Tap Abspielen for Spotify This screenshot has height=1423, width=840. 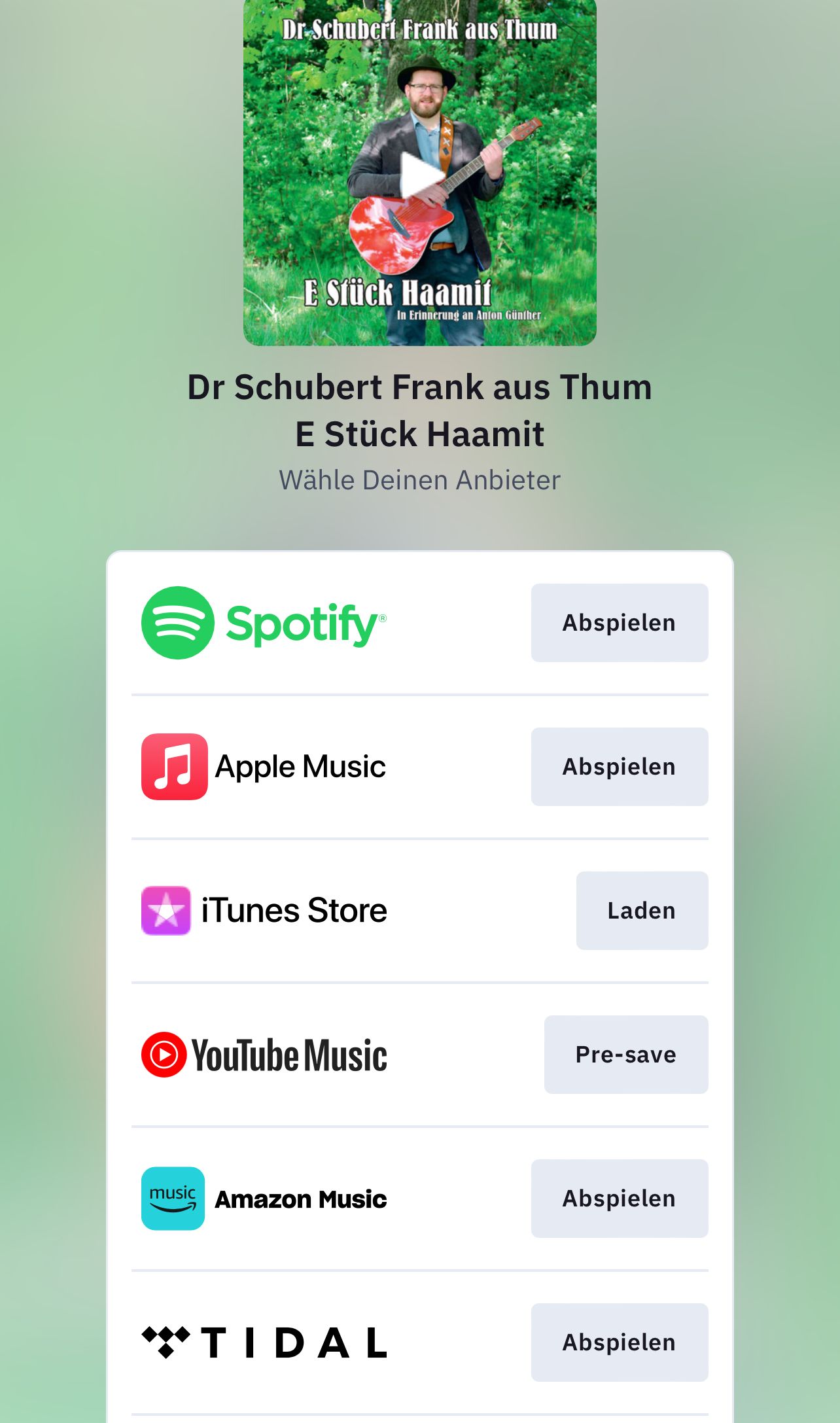(619, 623)
